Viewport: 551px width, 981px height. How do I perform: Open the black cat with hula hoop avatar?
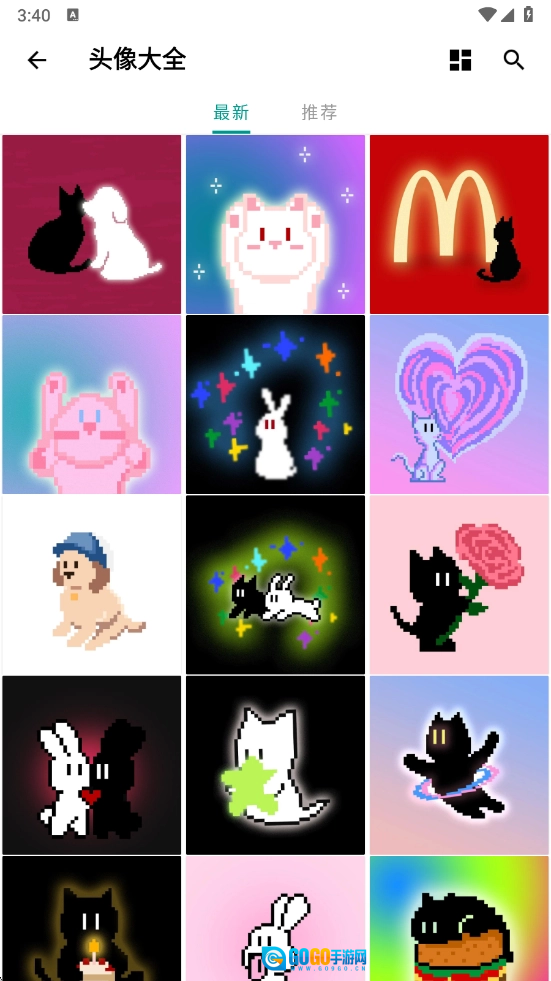[459, 765]
